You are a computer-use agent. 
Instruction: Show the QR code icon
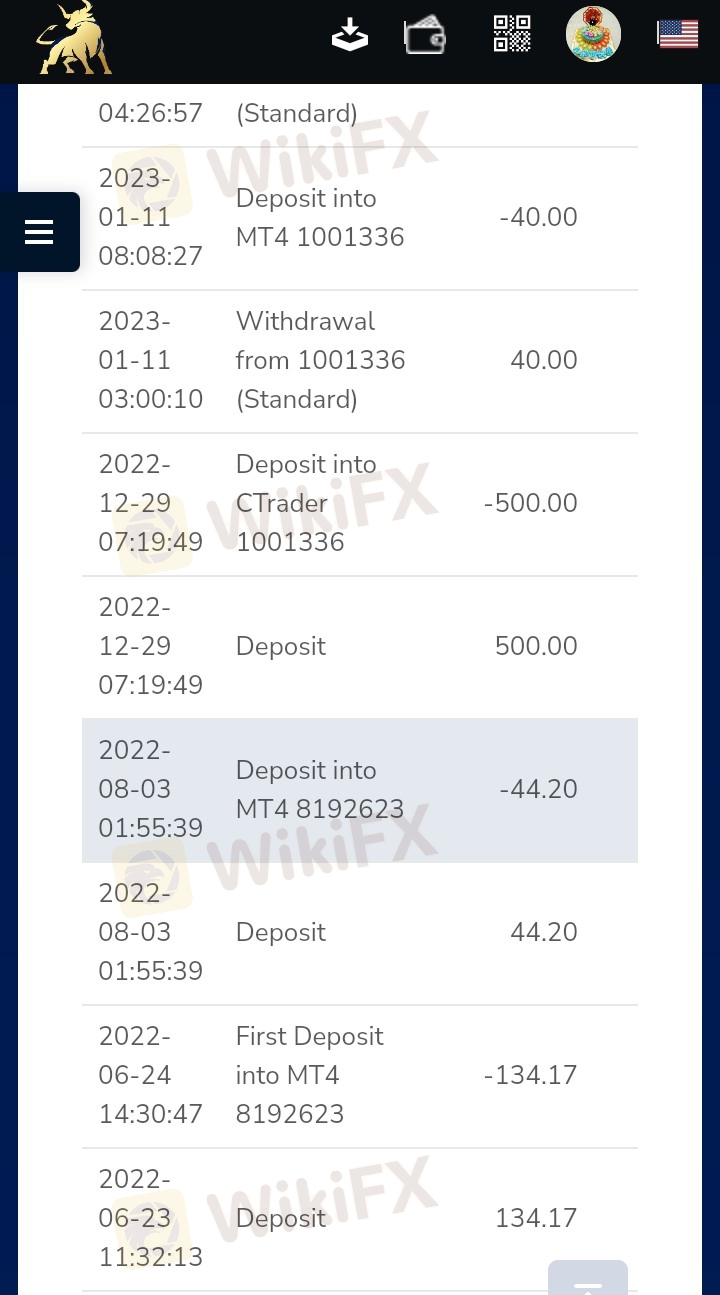click(x=512, y=34)
